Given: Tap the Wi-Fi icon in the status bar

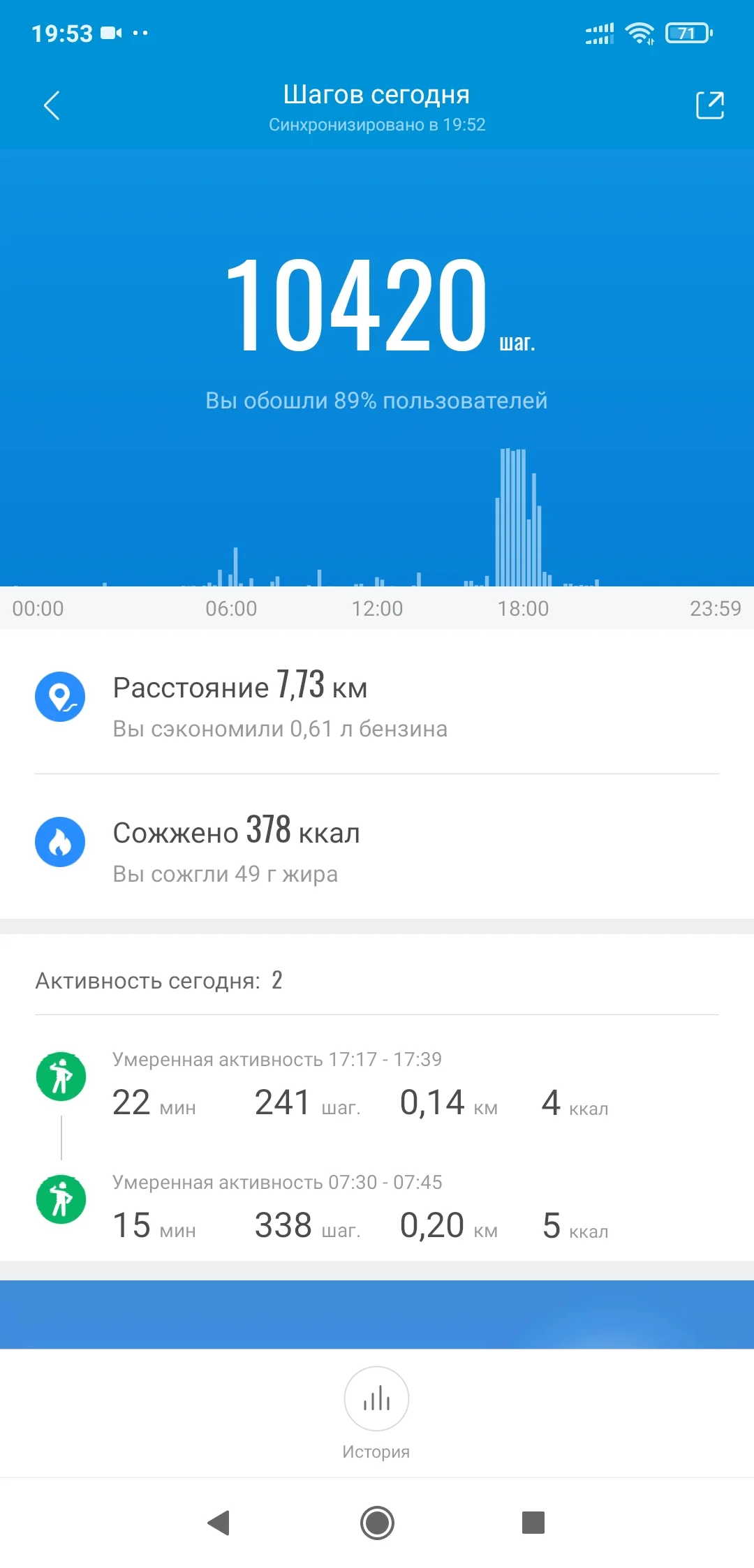Looking at the screenshot, I should 639,31.
